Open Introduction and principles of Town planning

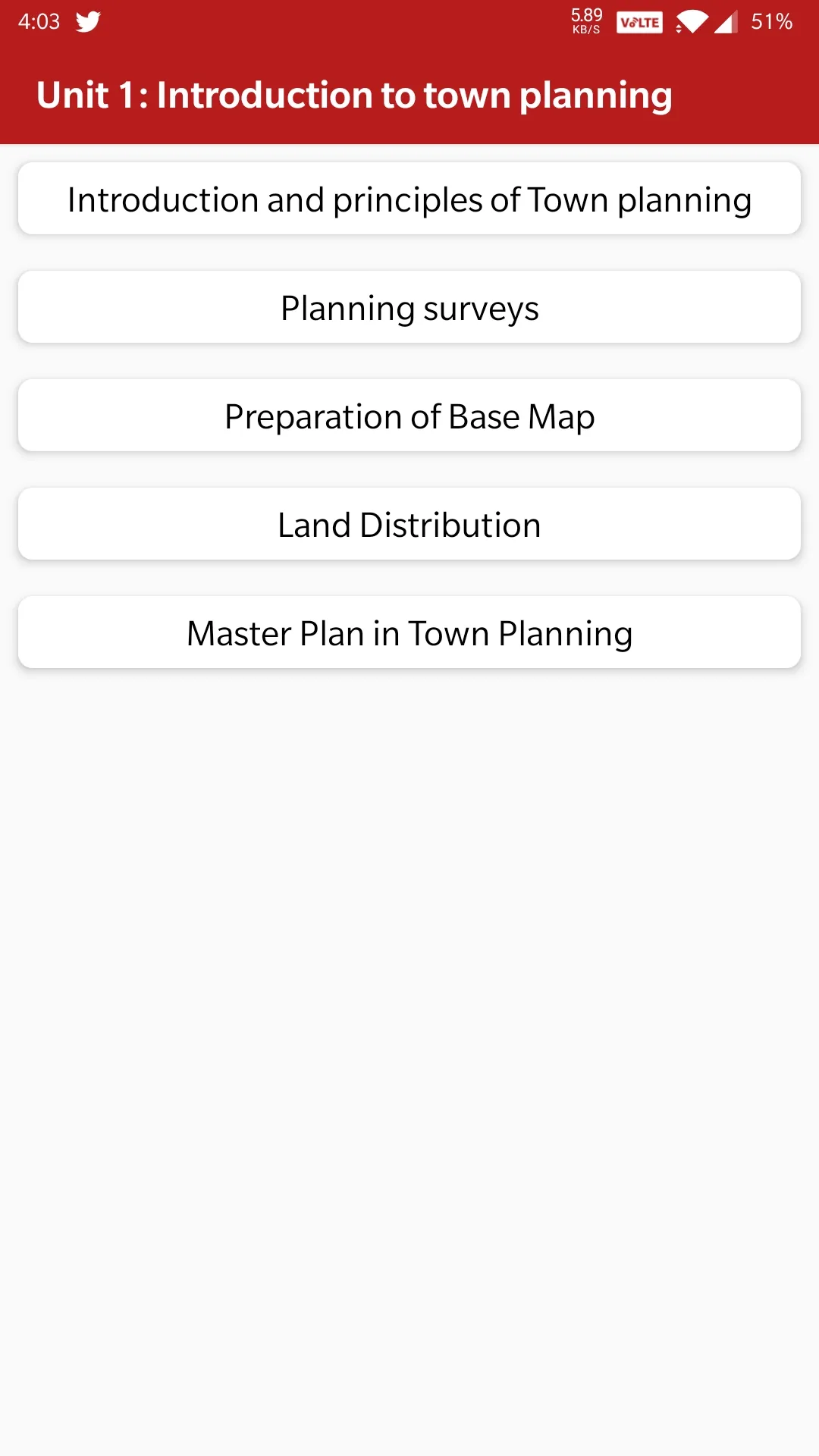[x=409, y=199]
